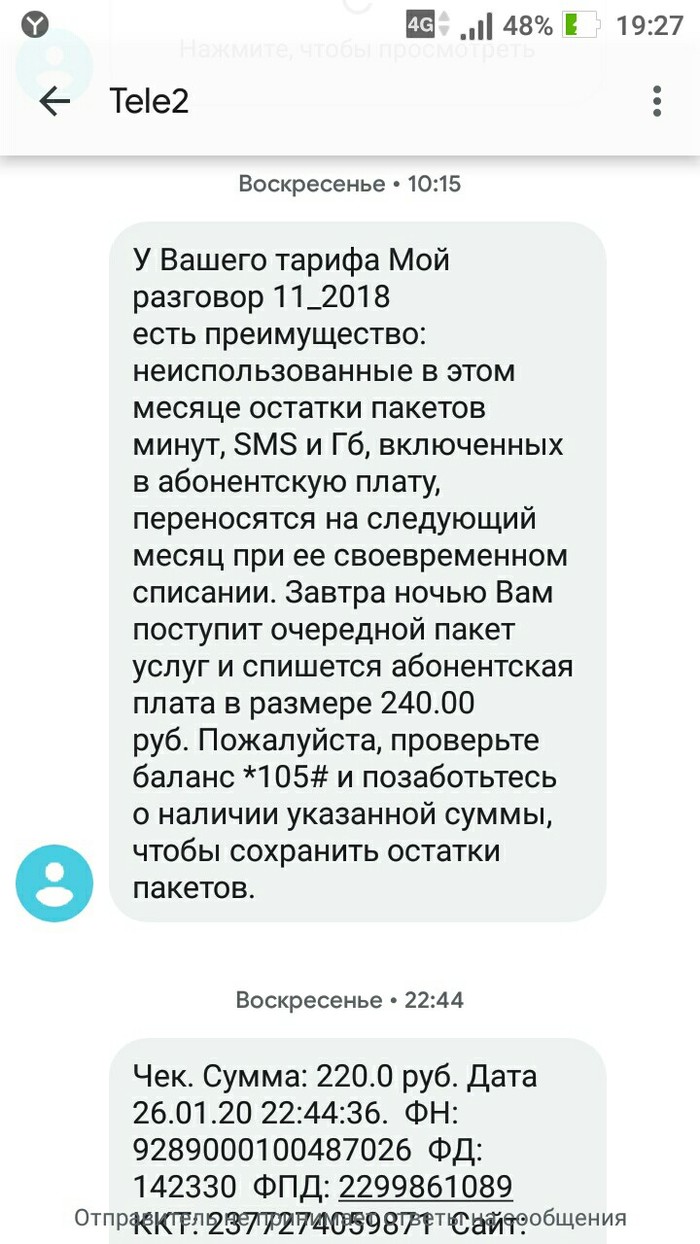This screenshot has height=1244, width=700.
Task: Tap the Tele2 sender avatar
Action: click(55, 883)
